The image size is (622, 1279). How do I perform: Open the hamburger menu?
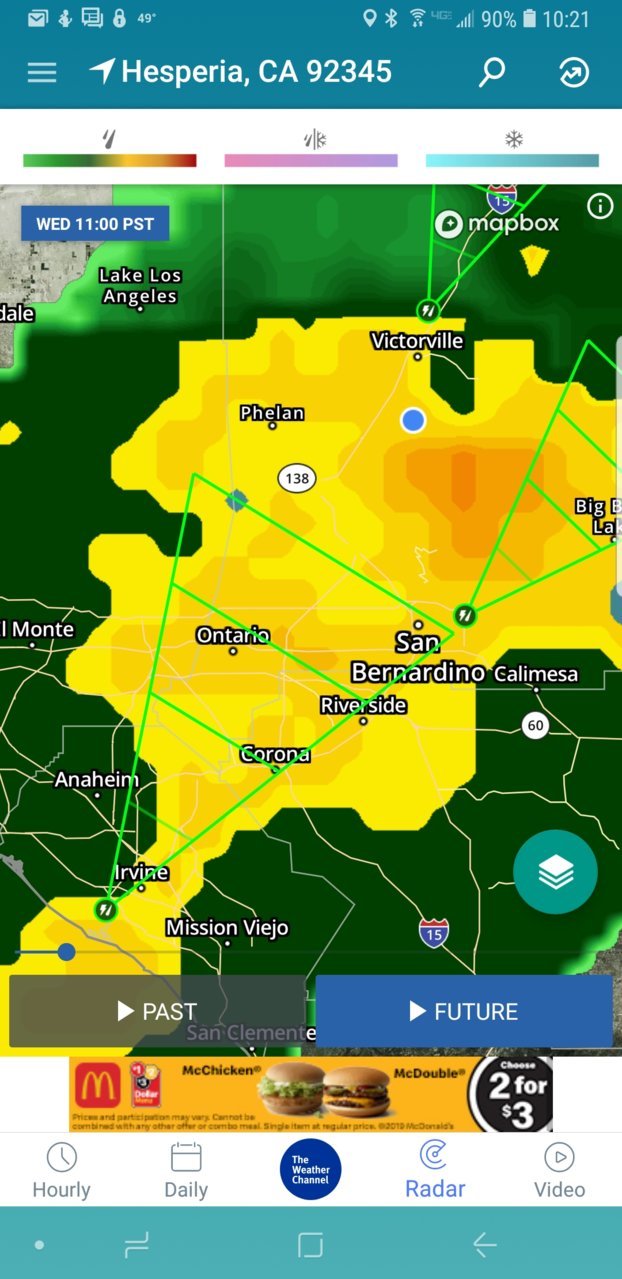tap(42, 73)
